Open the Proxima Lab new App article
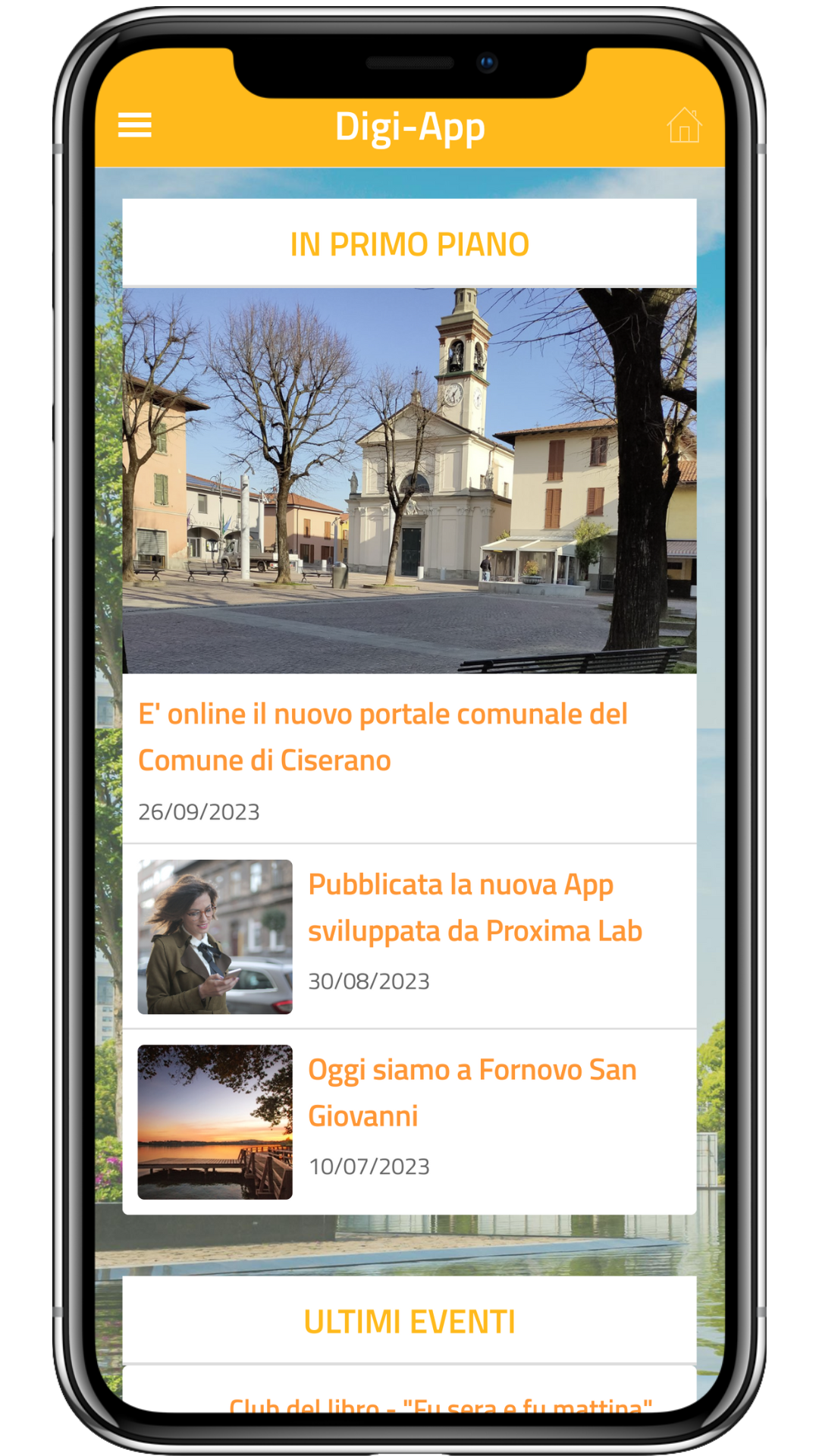Image resolution: width=819 pixels, height=1456 pixels. 475,908
